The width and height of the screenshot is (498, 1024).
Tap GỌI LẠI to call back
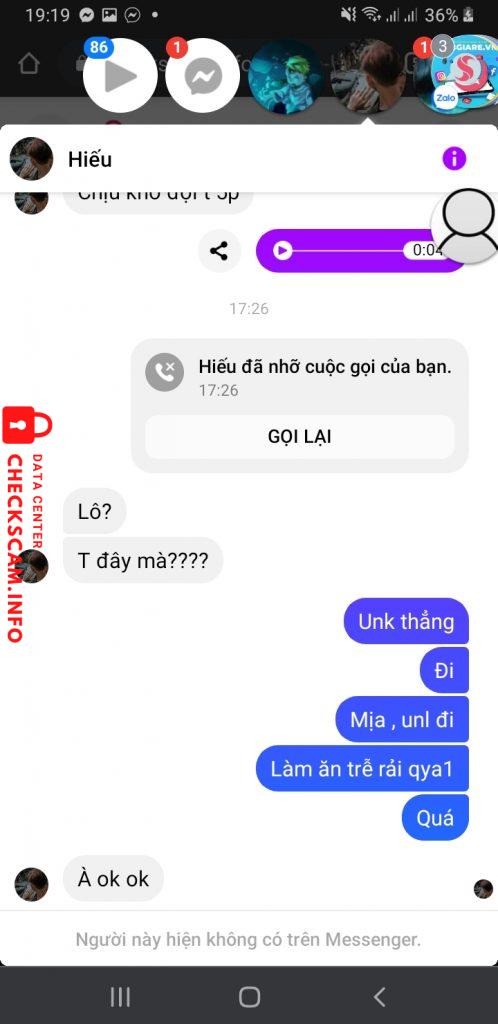300,436
